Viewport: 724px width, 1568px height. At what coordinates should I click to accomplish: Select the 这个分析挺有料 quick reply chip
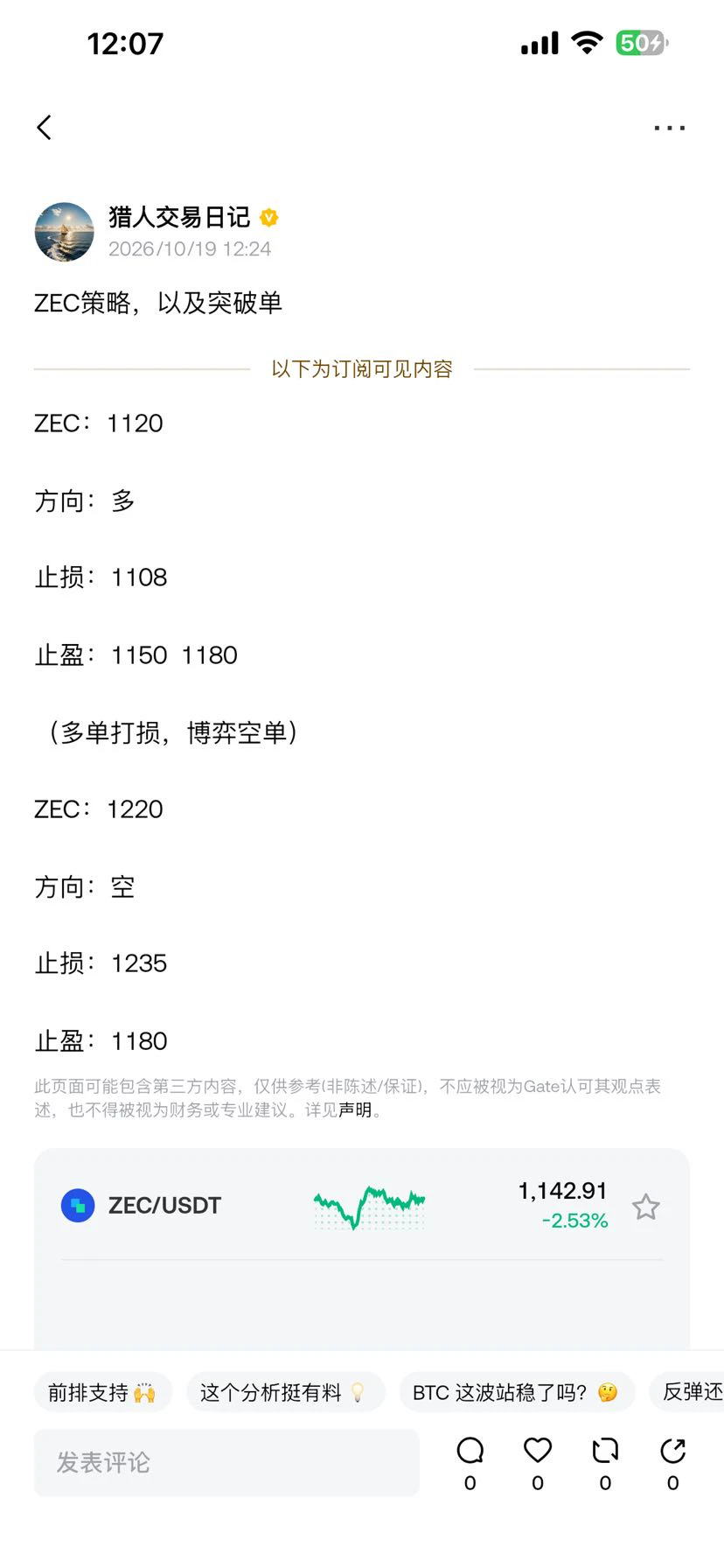click(x=285, y=1392)
